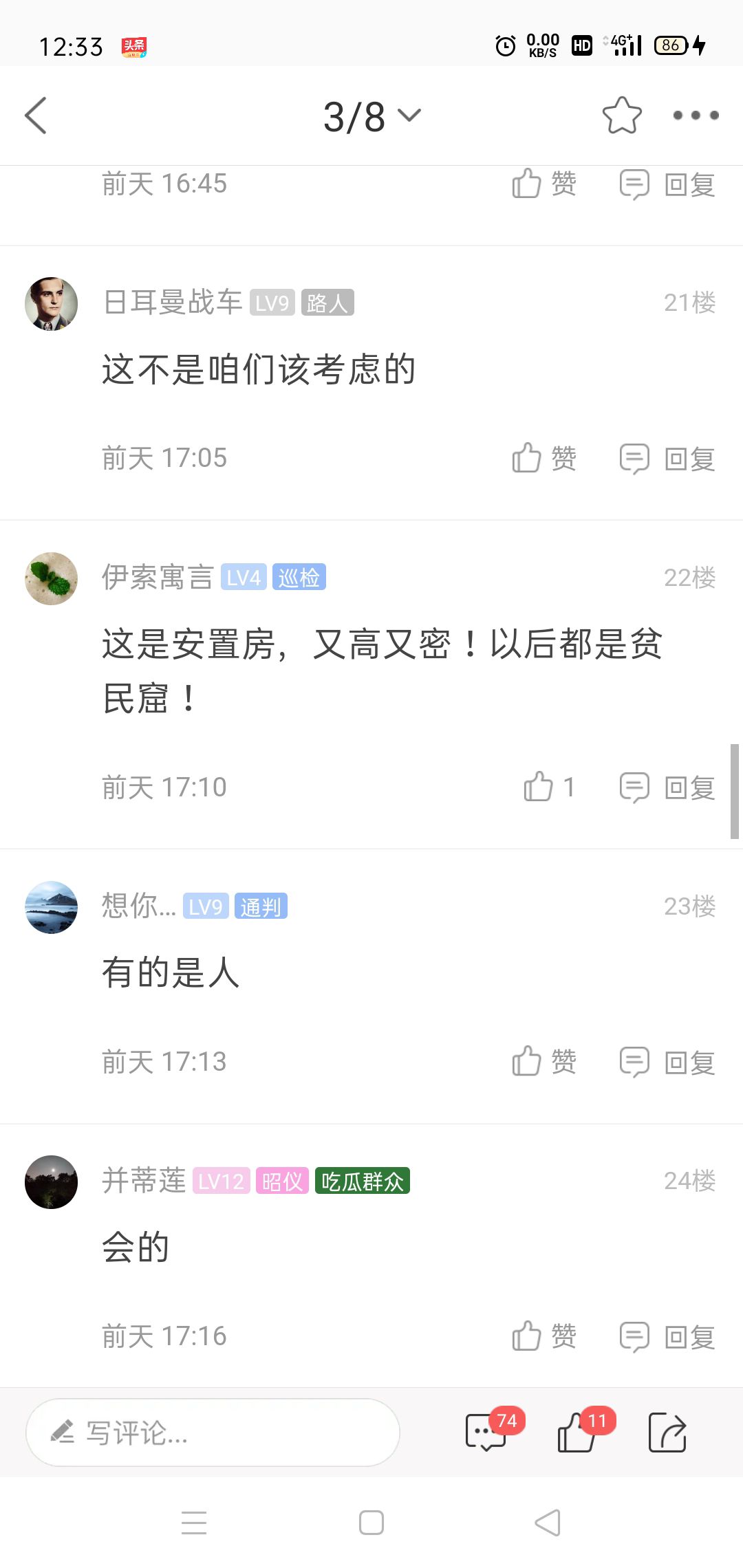Open 并蒂莲's profile avatar
Screen dimensions: 743x1568
click(51, 1182)
